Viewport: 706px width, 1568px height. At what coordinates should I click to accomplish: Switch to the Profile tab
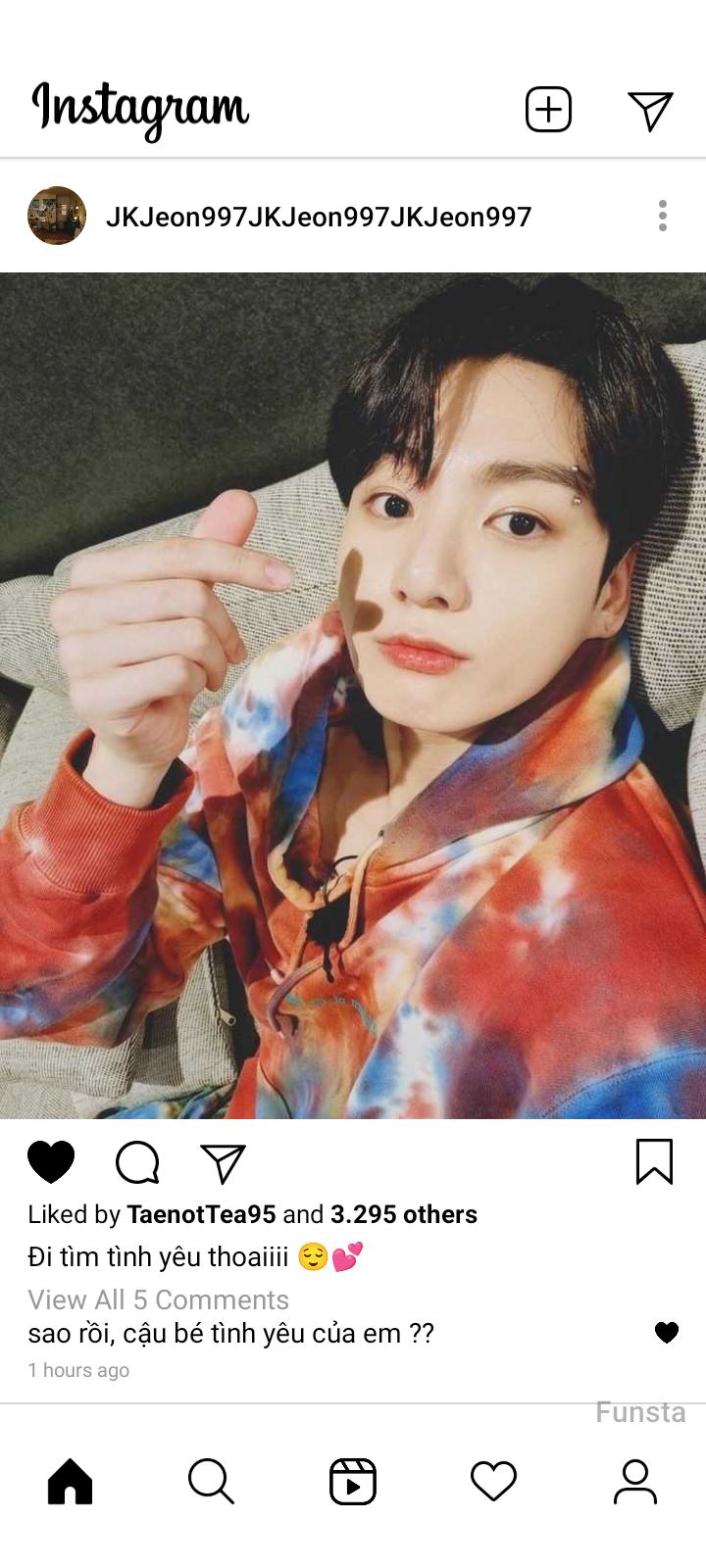(635, 1481)
